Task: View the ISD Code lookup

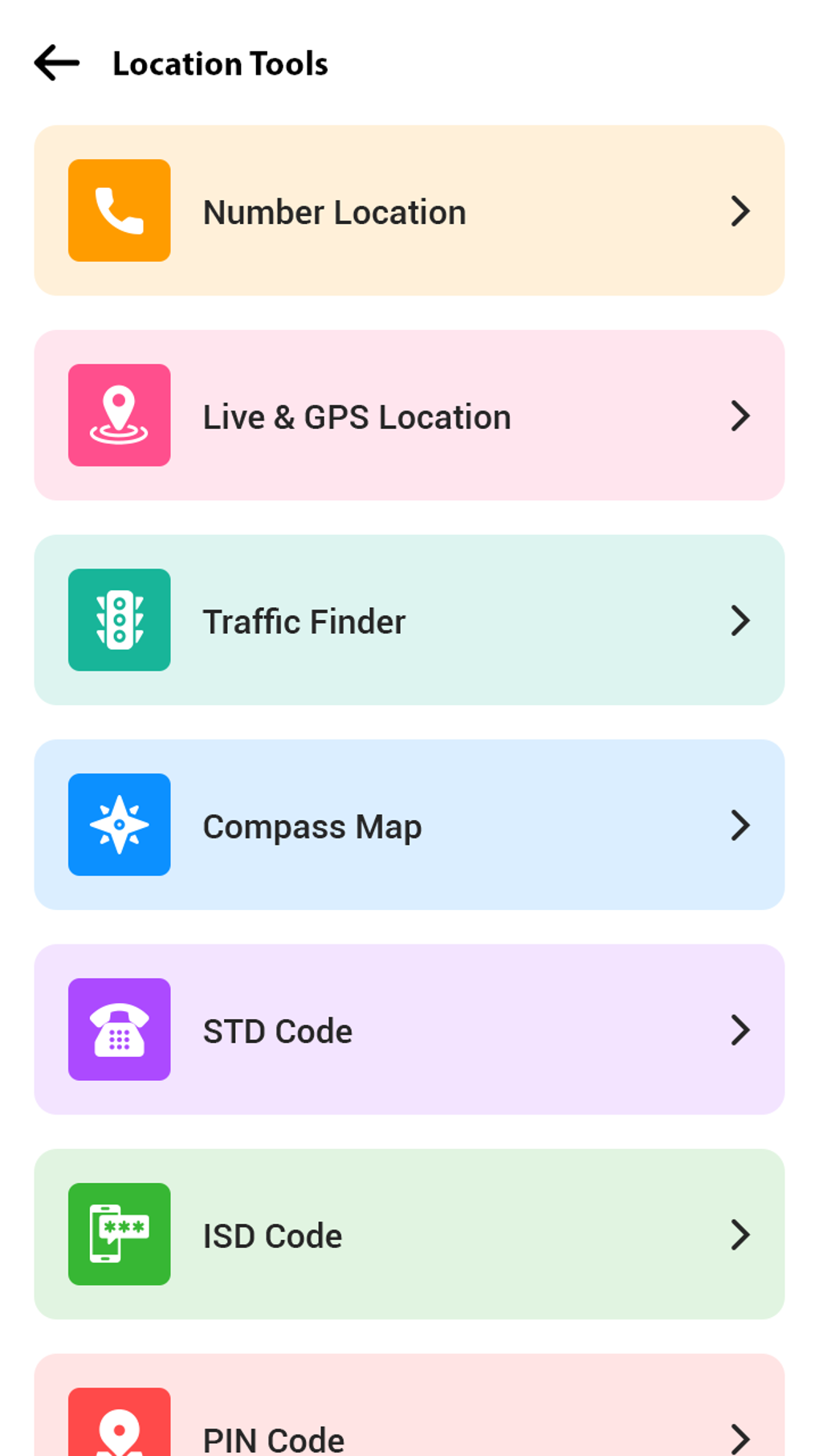Action: pyautogui.click(x=409, y=1234)
